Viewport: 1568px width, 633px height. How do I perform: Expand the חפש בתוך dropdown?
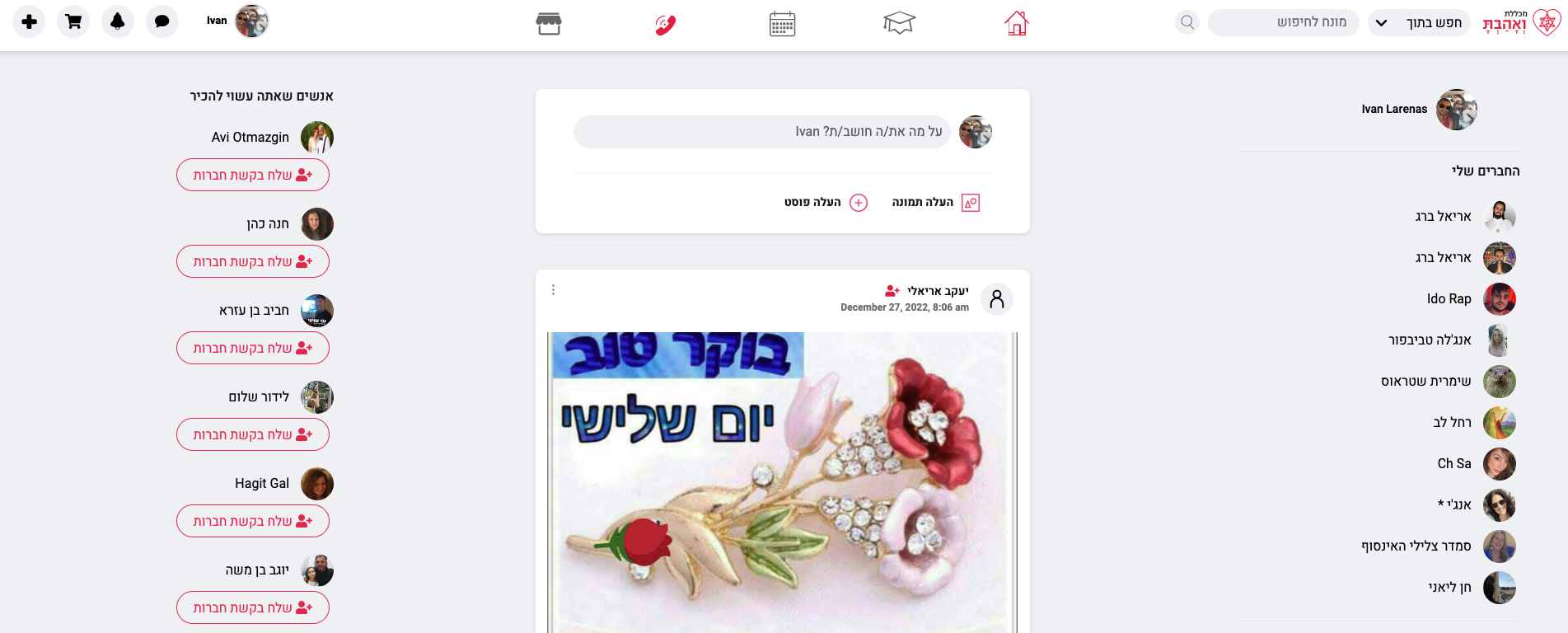(x=1419, y=22)
